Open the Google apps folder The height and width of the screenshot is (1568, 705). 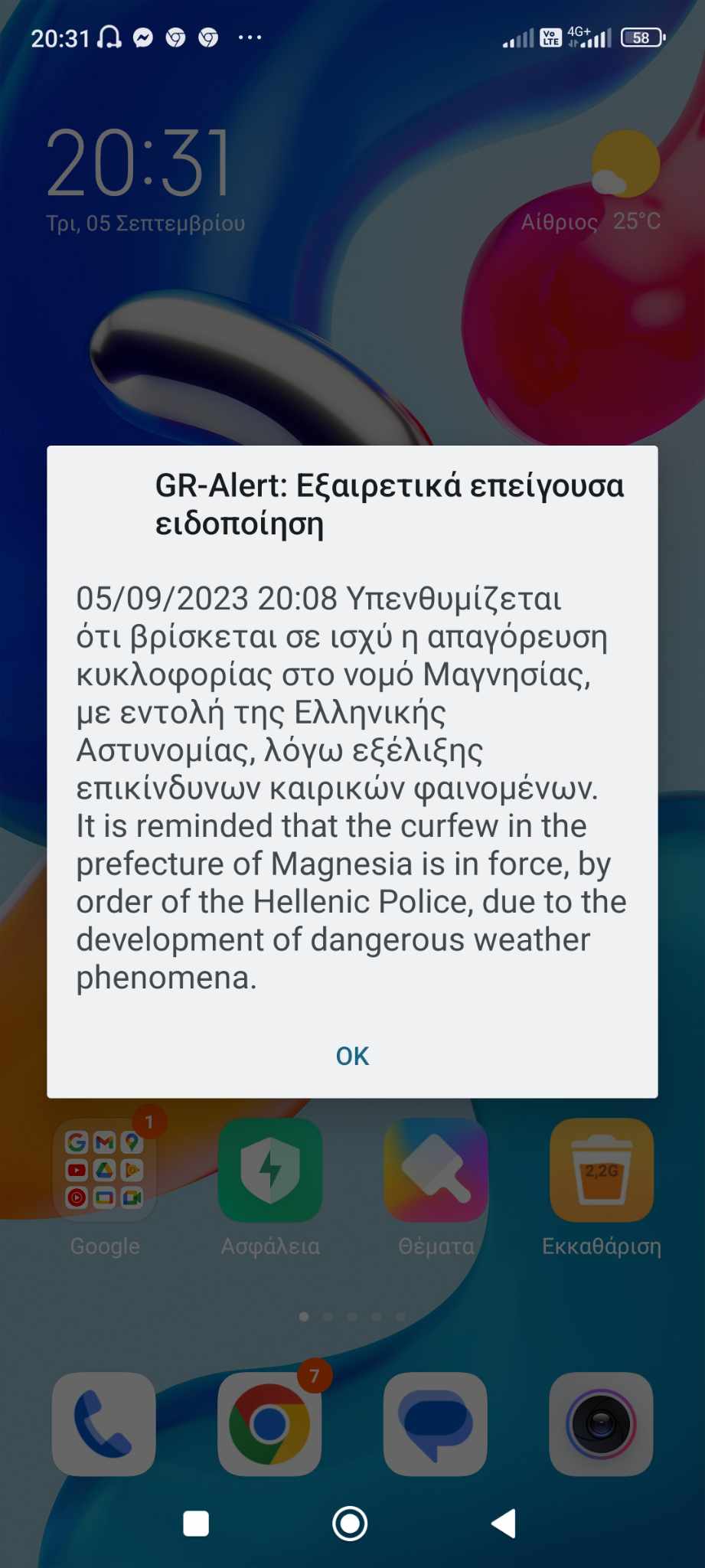click(105, 1170)
